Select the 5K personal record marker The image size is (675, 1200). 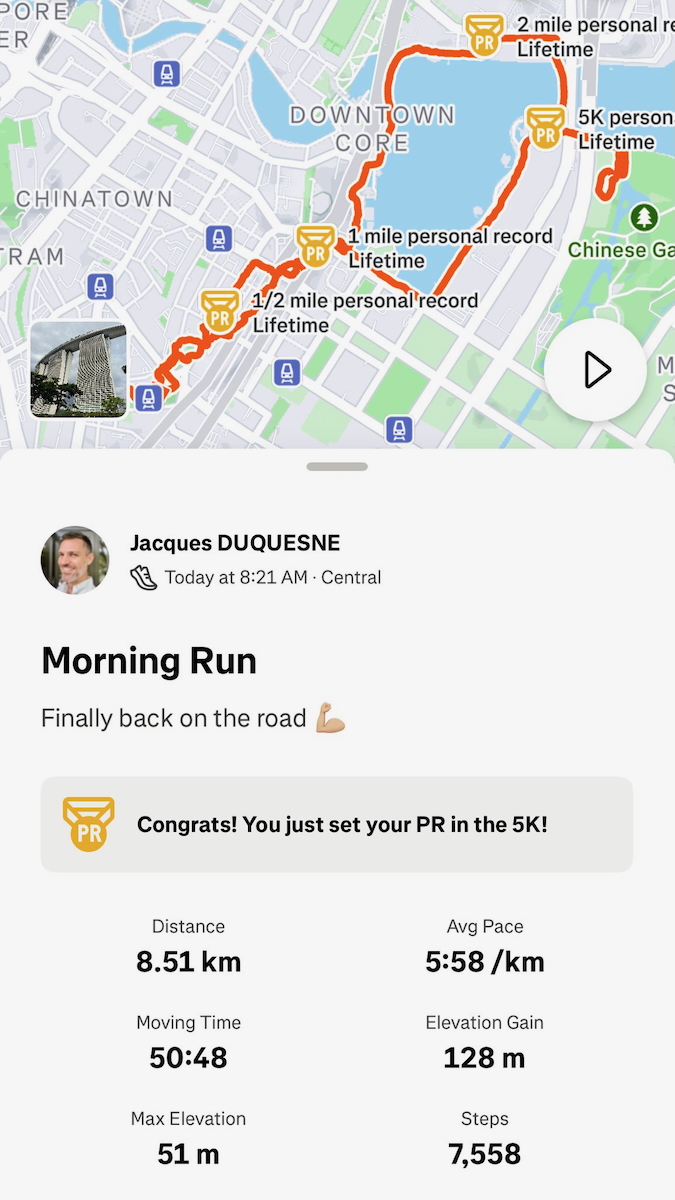(x=545, y=128)
